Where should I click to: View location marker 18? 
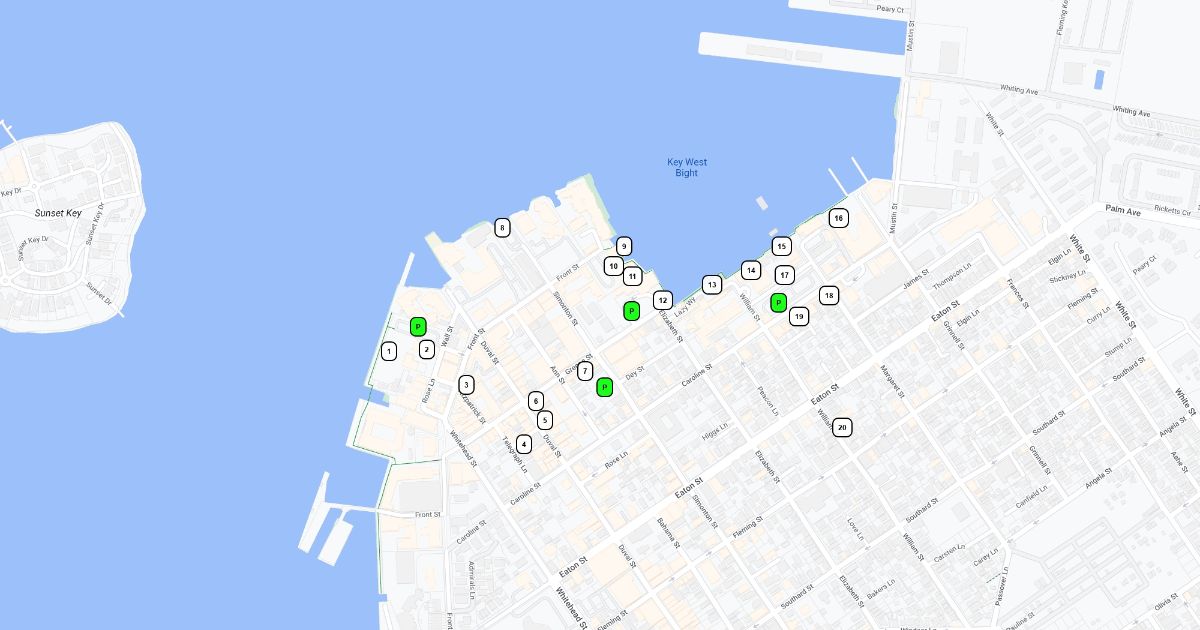(829, 295)
